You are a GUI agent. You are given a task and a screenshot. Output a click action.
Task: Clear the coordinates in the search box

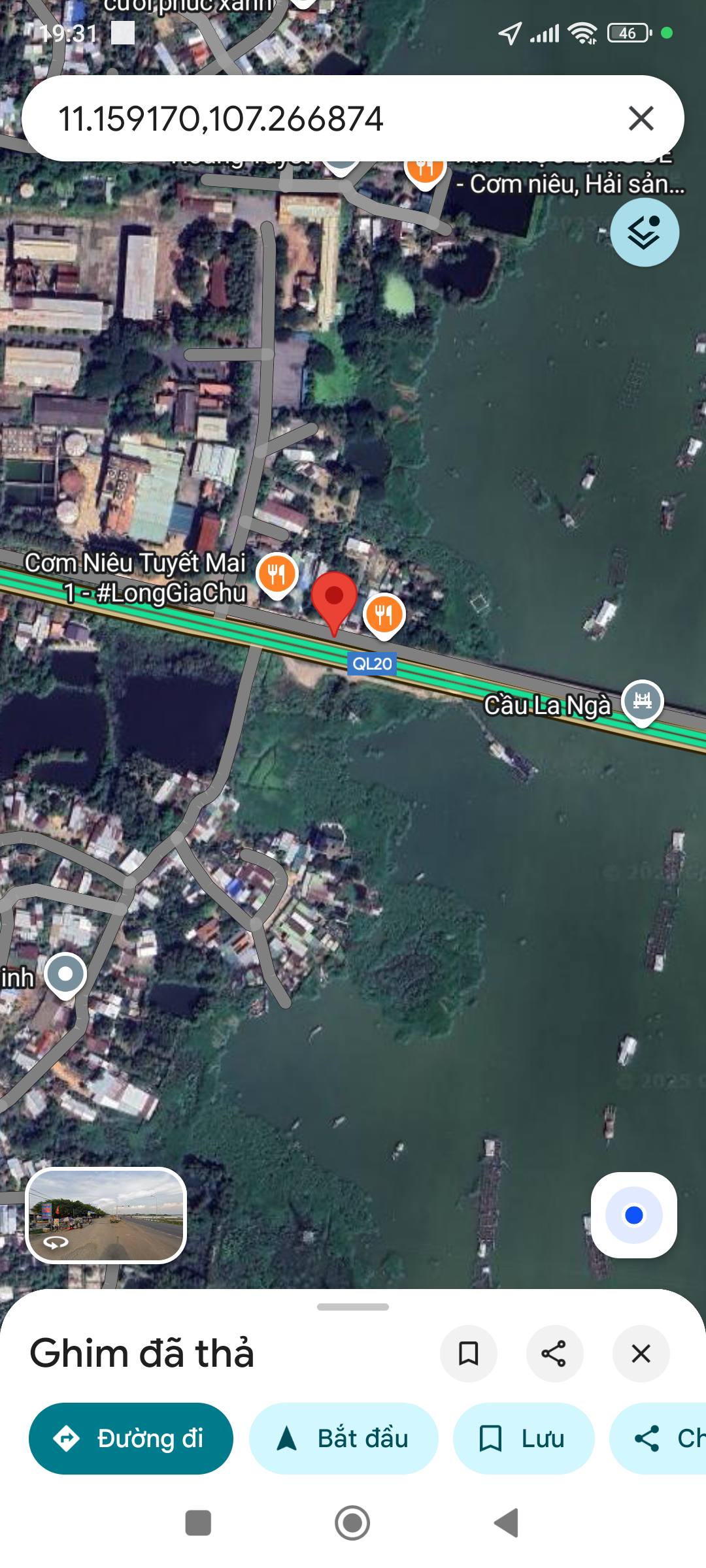[x=641, y=118]
